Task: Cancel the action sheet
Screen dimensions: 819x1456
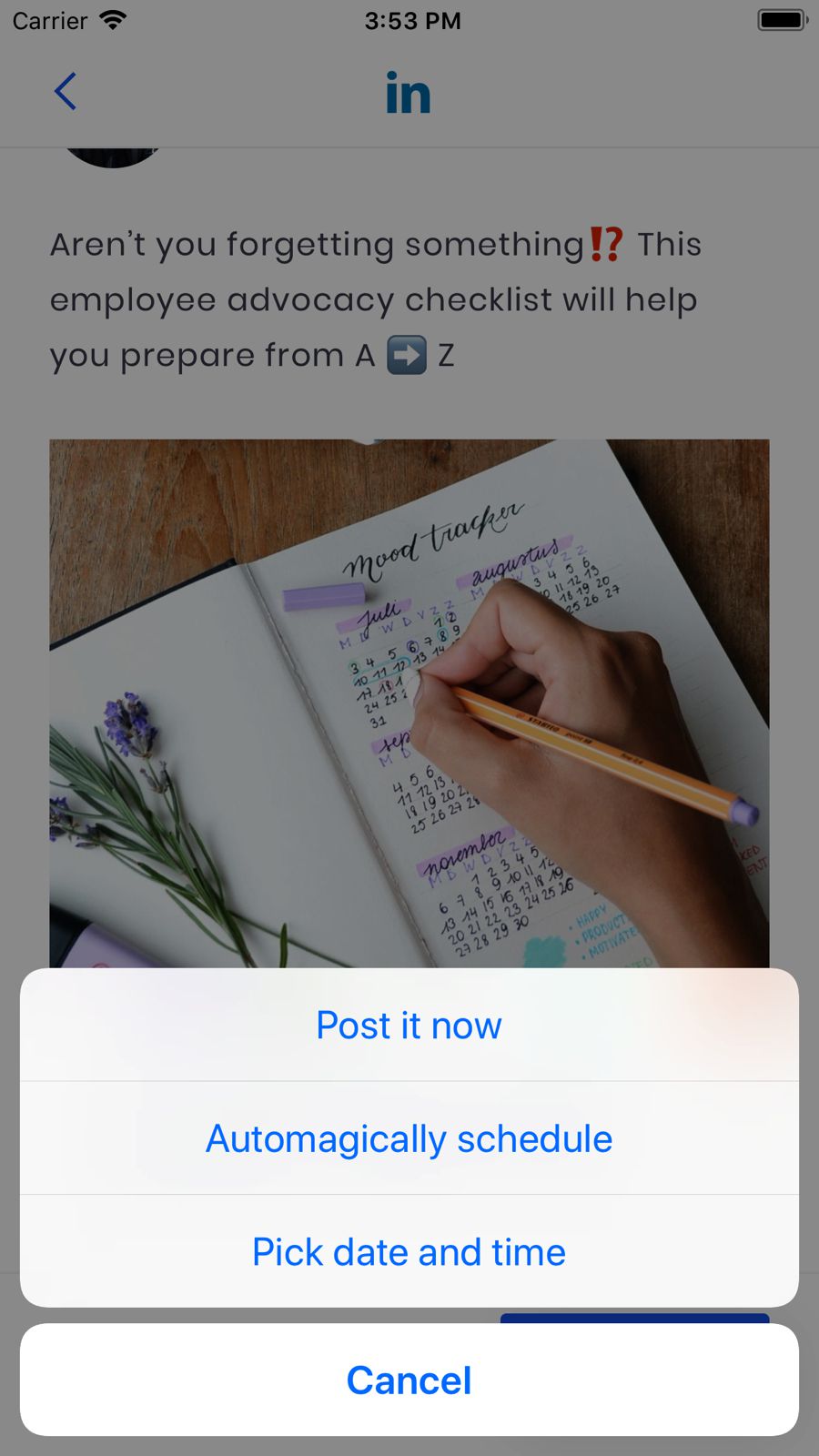Action: pos(409,1380)
